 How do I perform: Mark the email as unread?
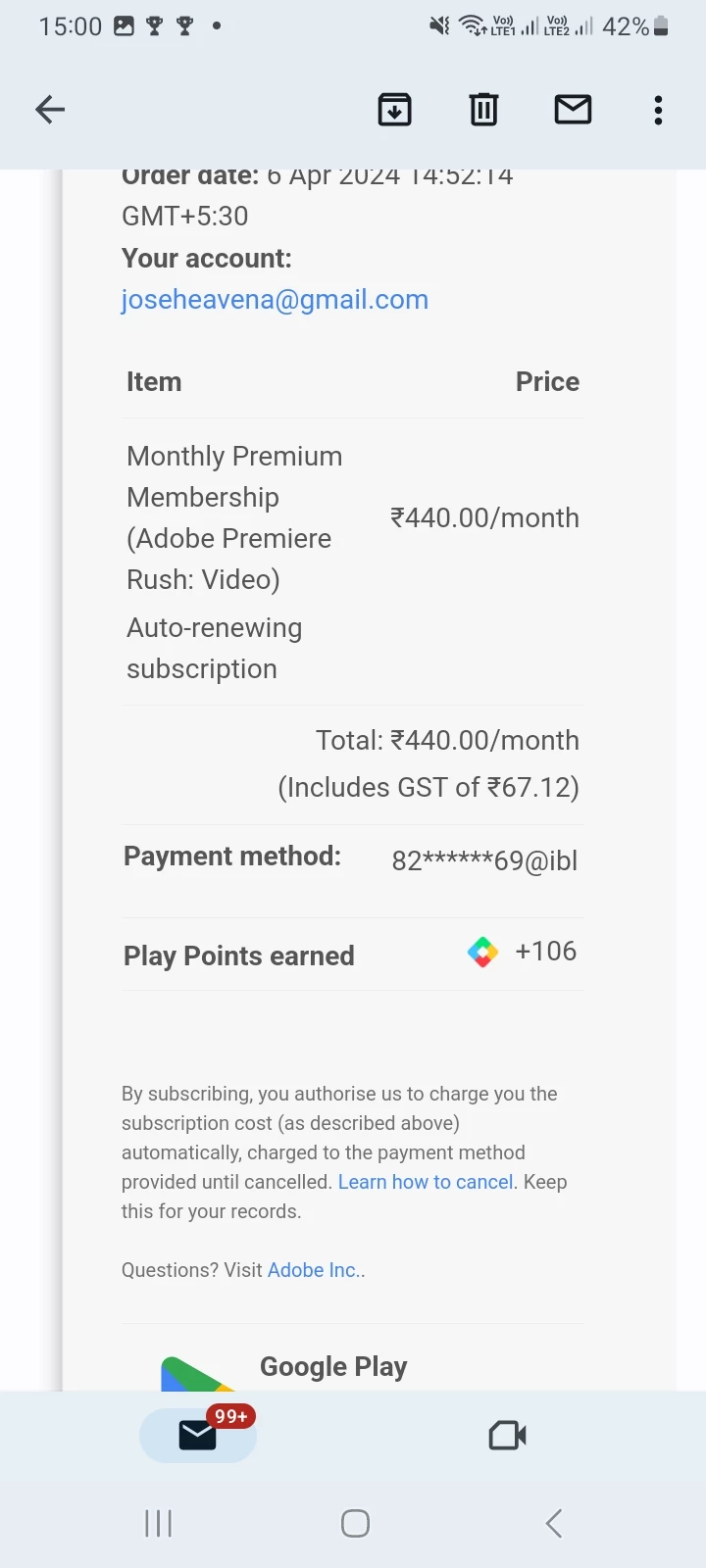point(573,110)
